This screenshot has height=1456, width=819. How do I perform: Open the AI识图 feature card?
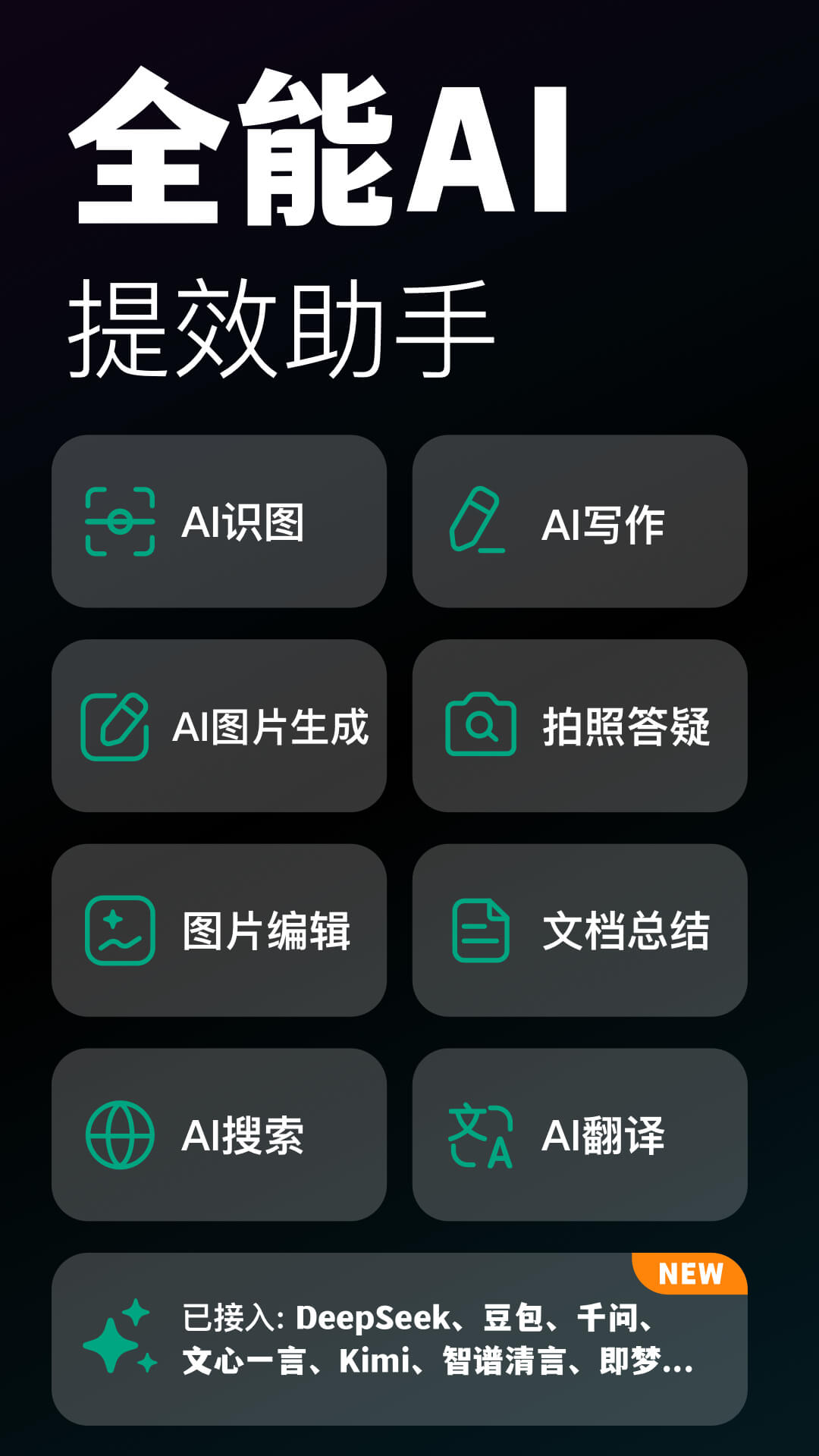(x=220, y=520)
